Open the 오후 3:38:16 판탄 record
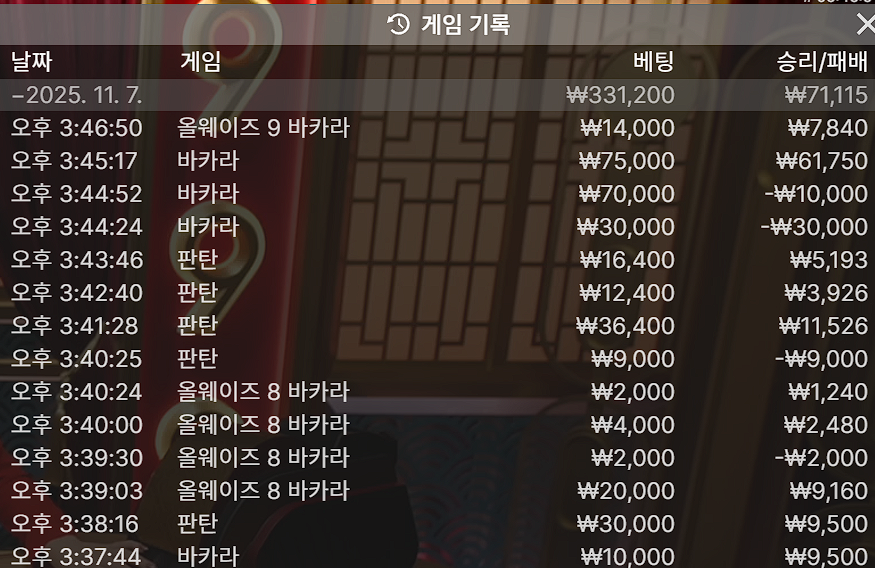875x568 pixels. click(x=437, y=524)
